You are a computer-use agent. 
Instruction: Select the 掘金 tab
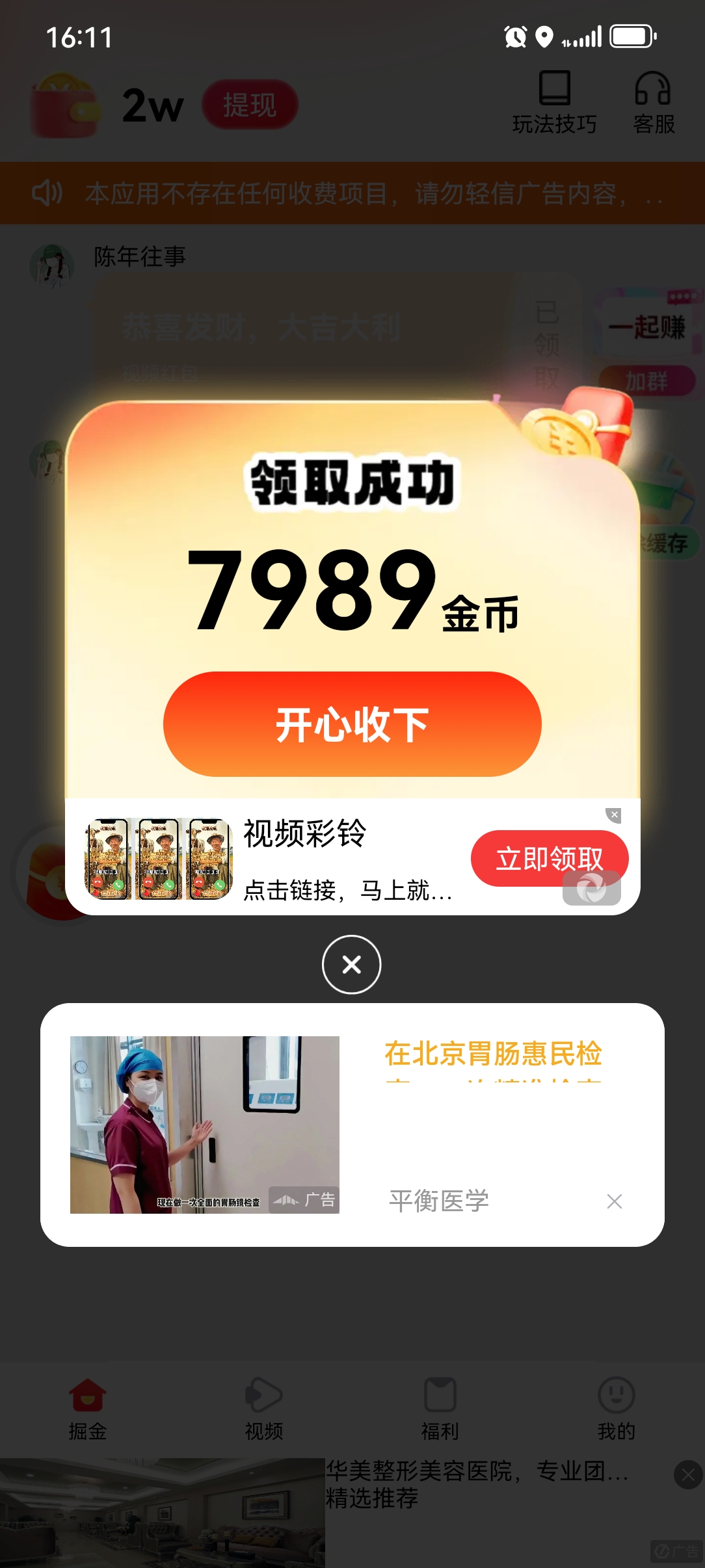click(88, 1409)
